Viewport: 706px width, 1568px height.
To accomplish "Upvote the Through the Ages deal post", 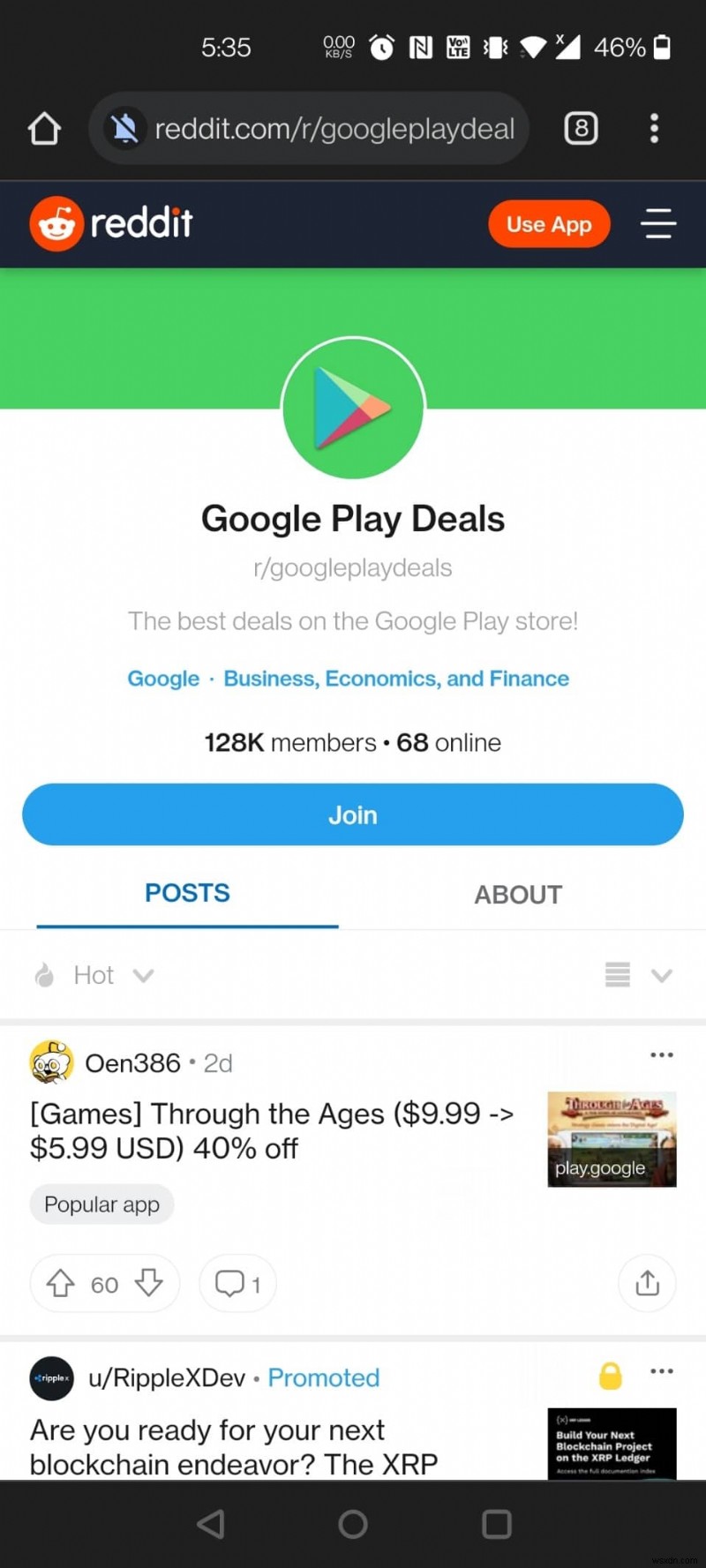I will (60, 1284).
